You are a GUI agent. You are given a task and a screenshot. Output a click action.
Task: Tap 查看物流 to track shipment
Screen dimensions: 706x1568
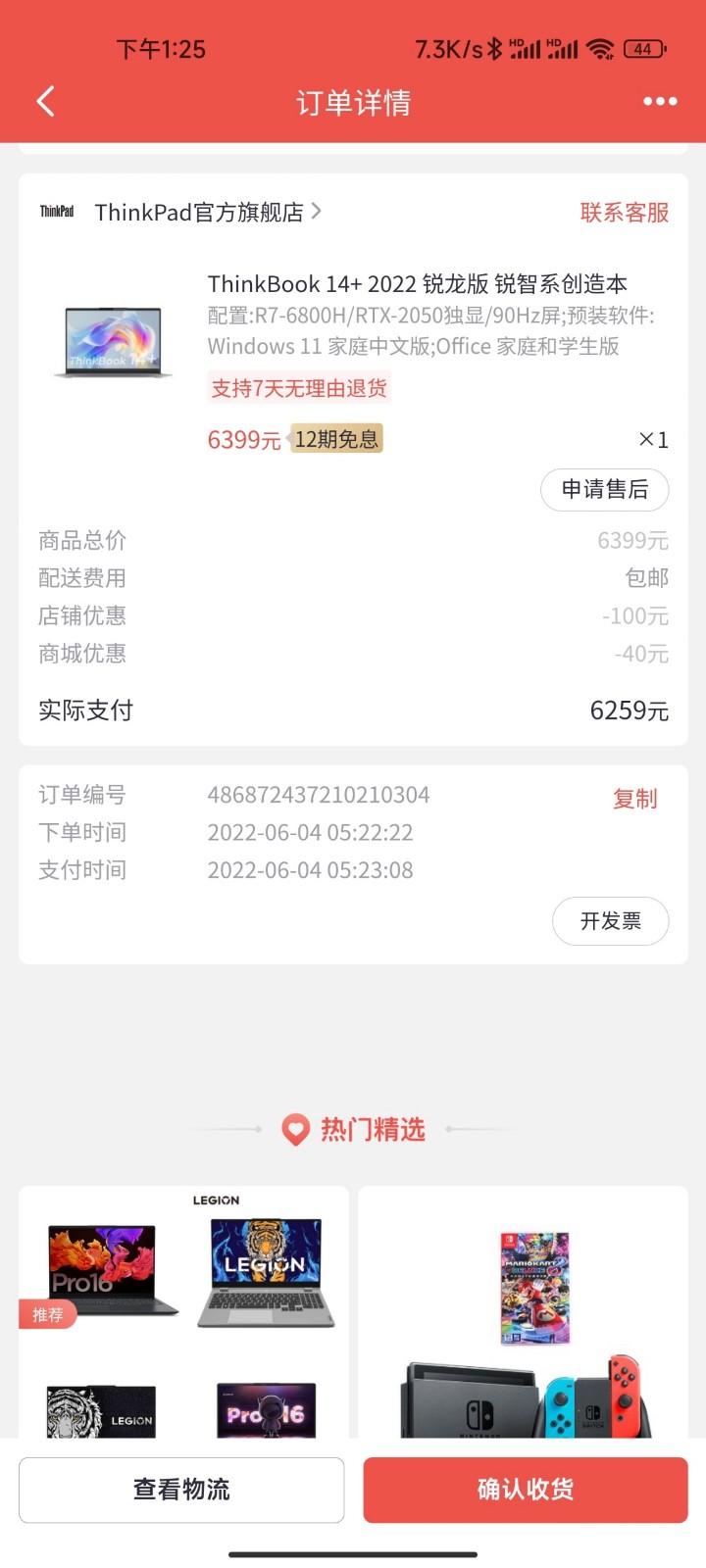tap(181, 1490)
